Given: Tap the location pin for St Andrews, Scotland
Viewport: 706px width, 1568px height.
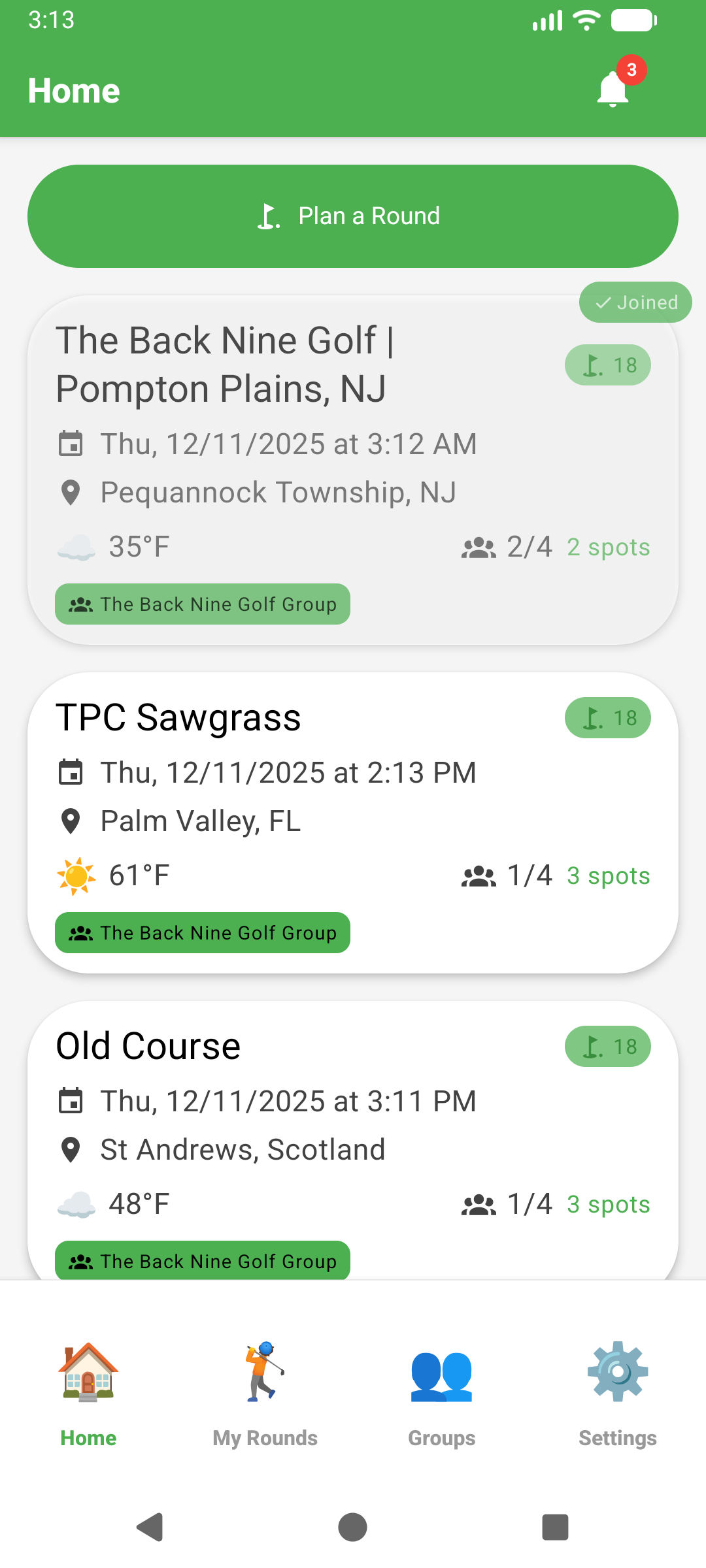Looking at the screenshot, I should [72, 1149].
